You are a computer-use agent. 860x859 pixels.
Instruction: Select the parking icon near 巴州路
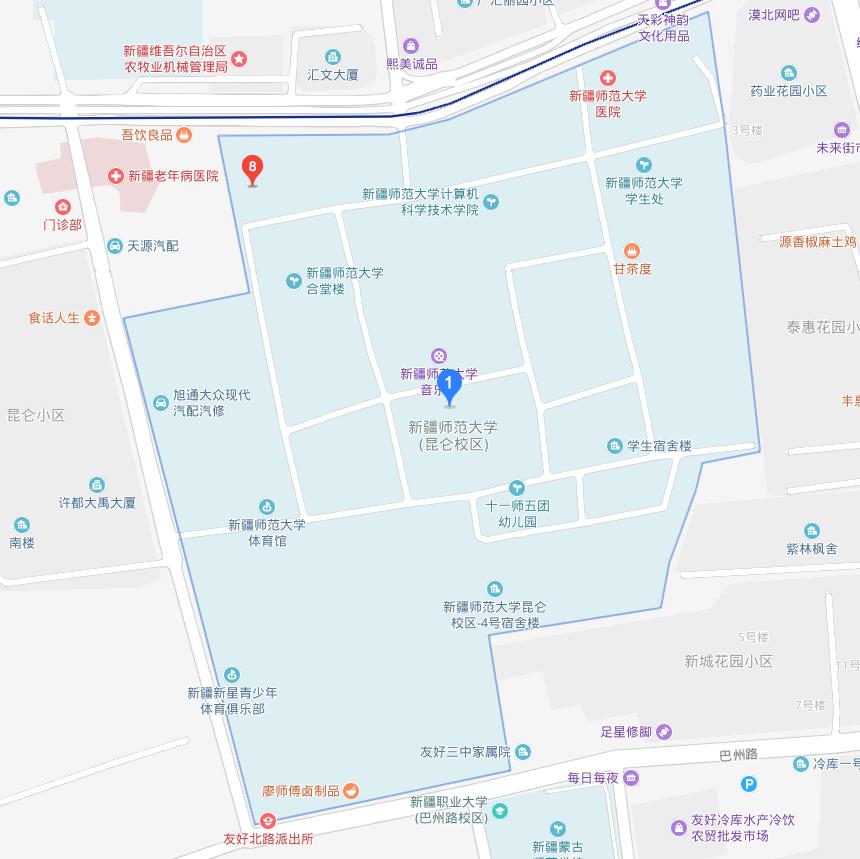(x=749, y=785)
